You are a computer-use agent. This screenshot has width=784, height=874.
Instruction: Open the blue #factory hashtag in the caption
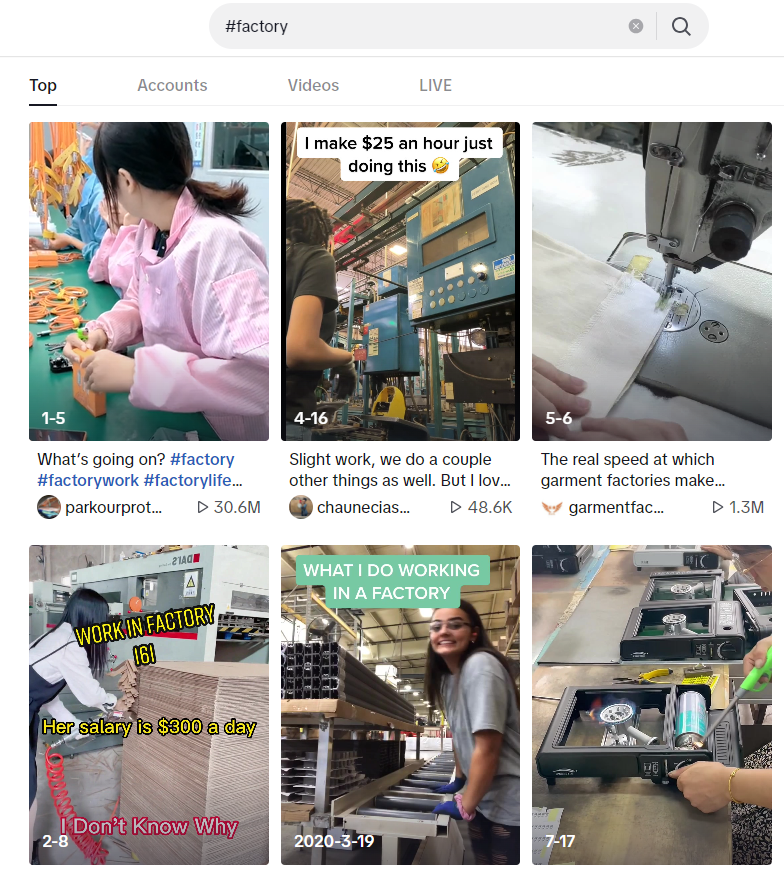click(x=202, y=459)
